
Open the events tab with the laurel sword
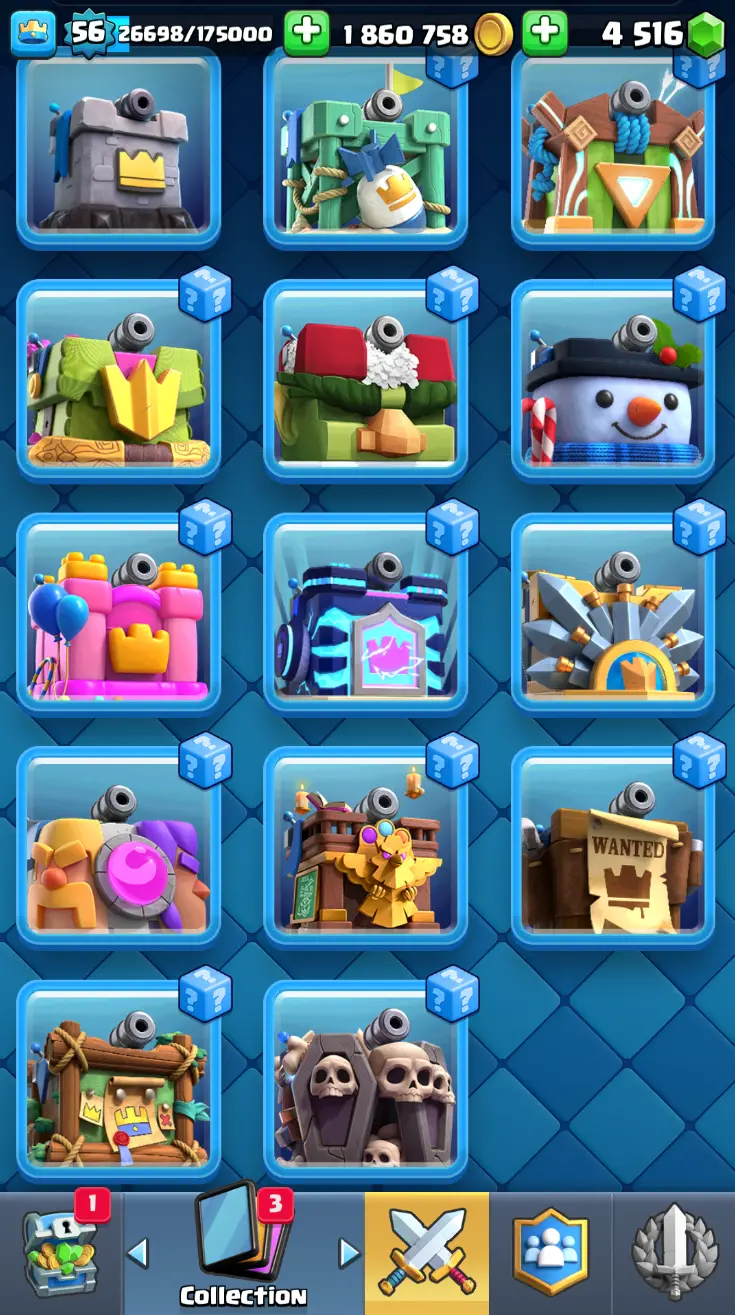(x=674, y=1252)
